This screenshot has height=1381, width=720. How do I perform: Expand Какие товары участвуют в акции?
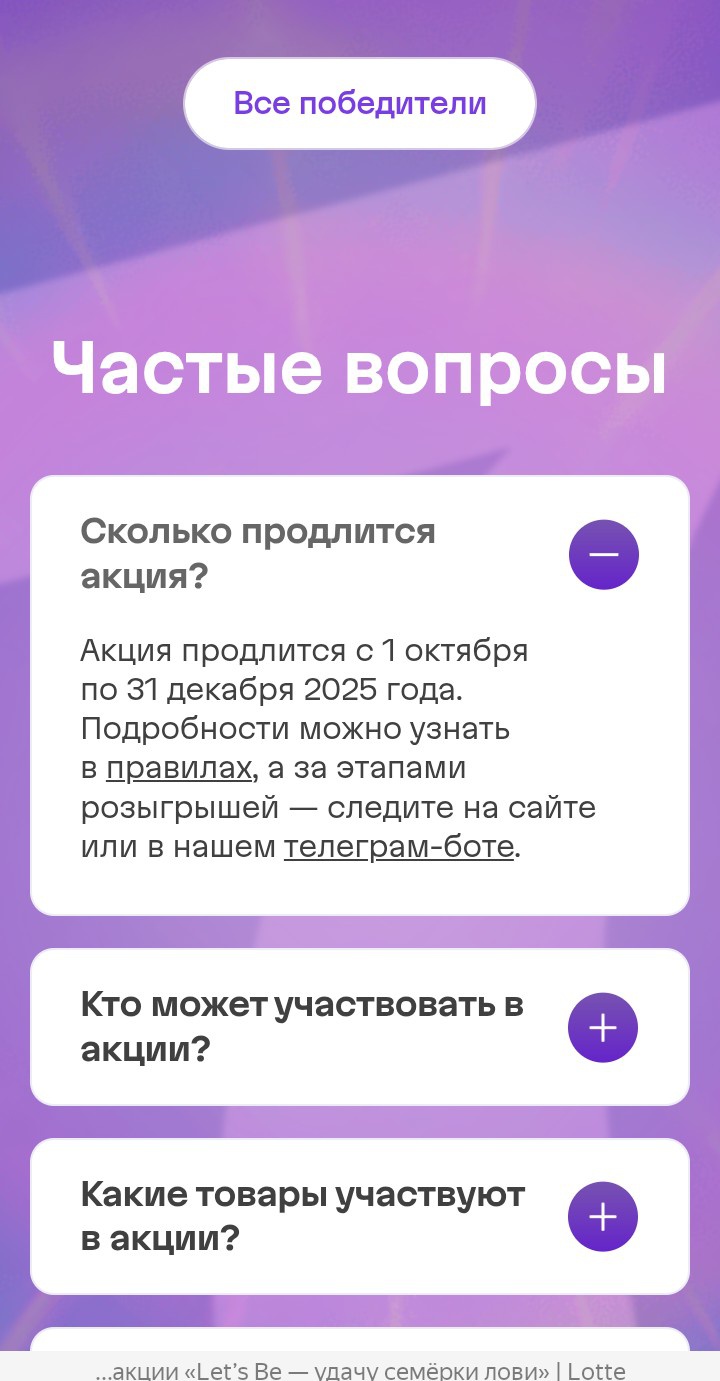tap(603, 1216)
